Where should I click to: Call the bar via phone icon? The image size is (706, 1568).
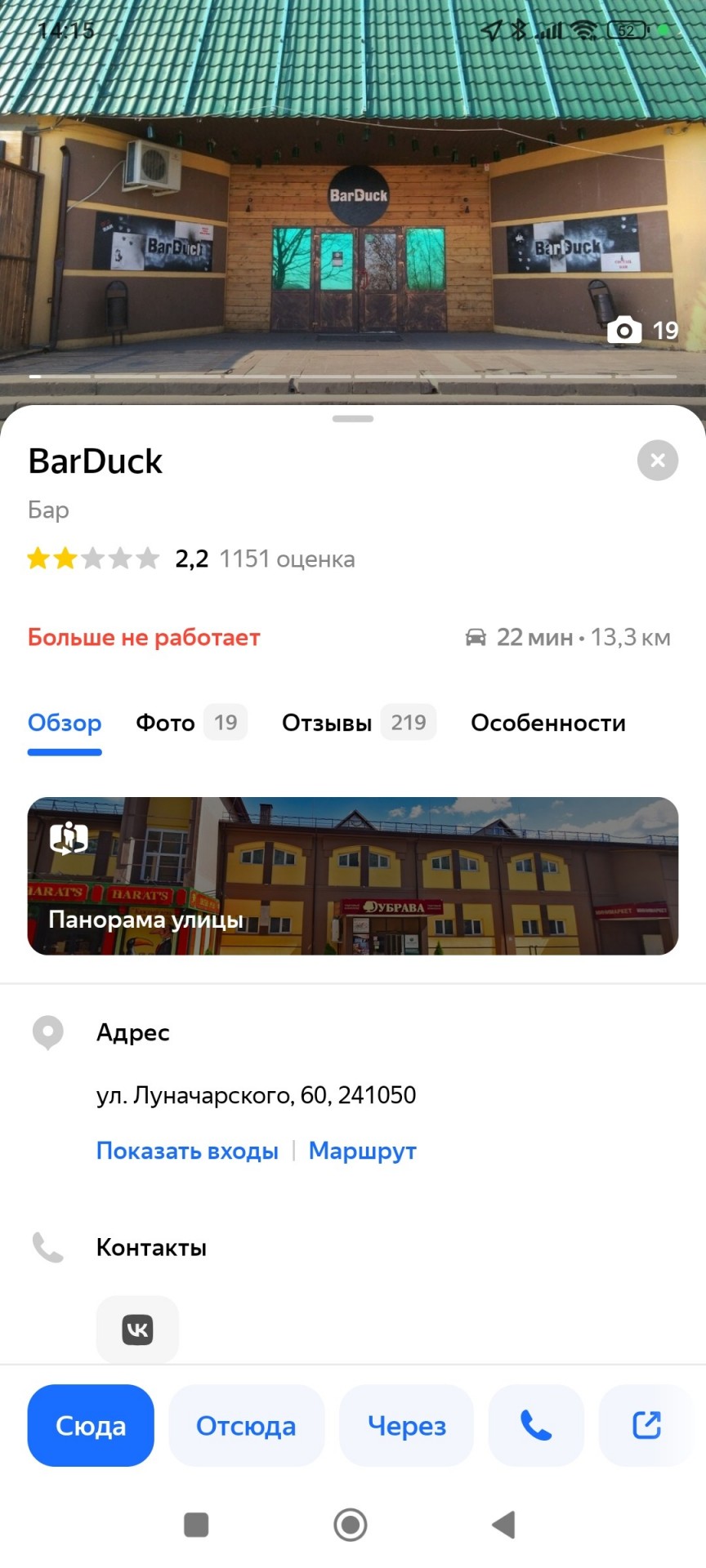click(536, 1426)
